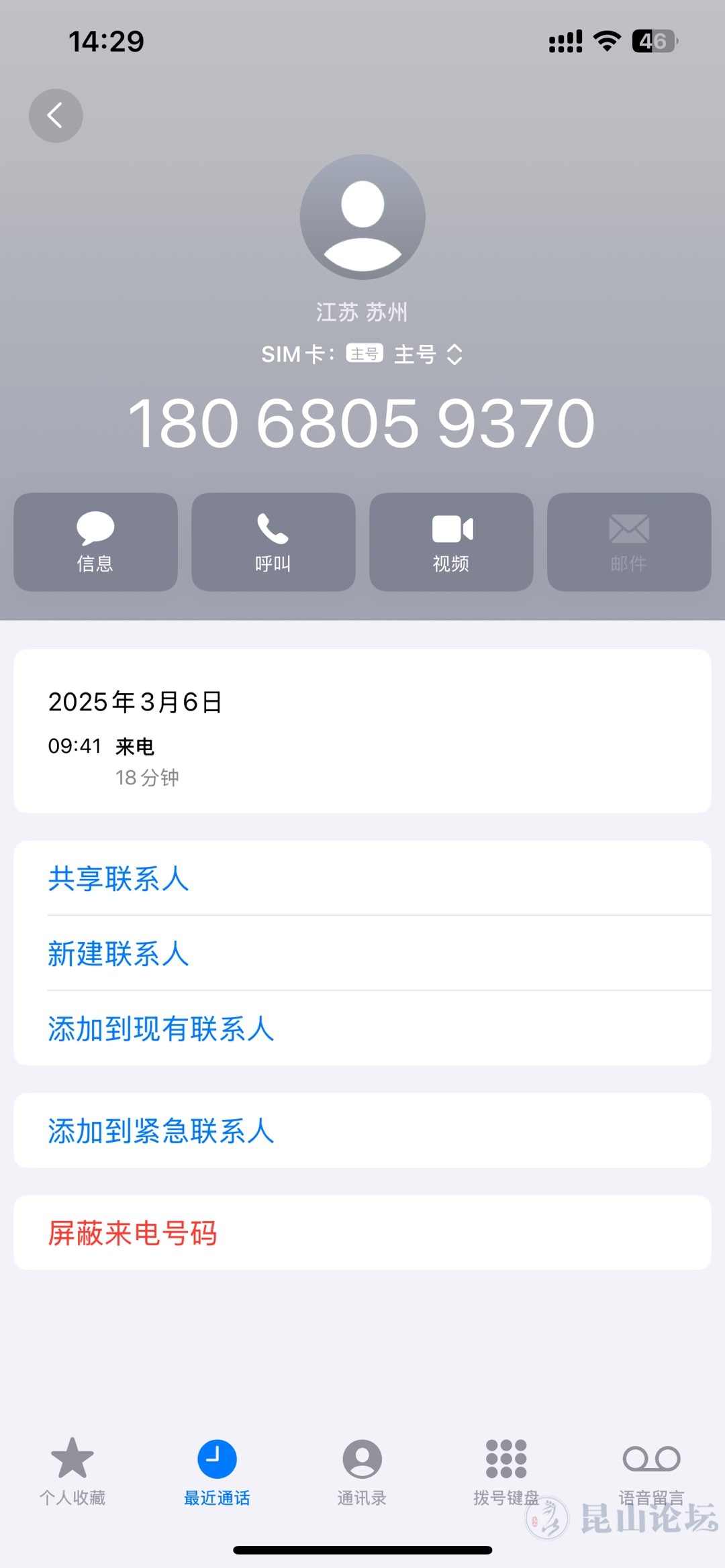Open the 最近通话 tab
The width and height of the screenshot is (725, 1568).
coord(217,1471)
